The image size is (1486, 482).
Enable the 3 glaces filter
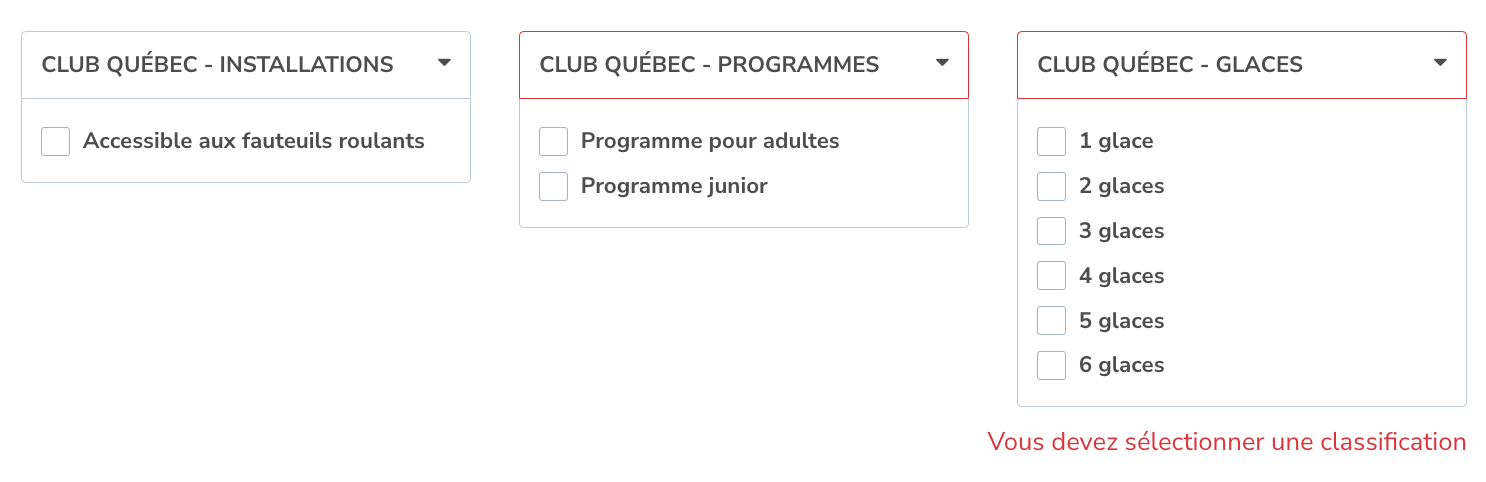click(x=1052, y=231)
